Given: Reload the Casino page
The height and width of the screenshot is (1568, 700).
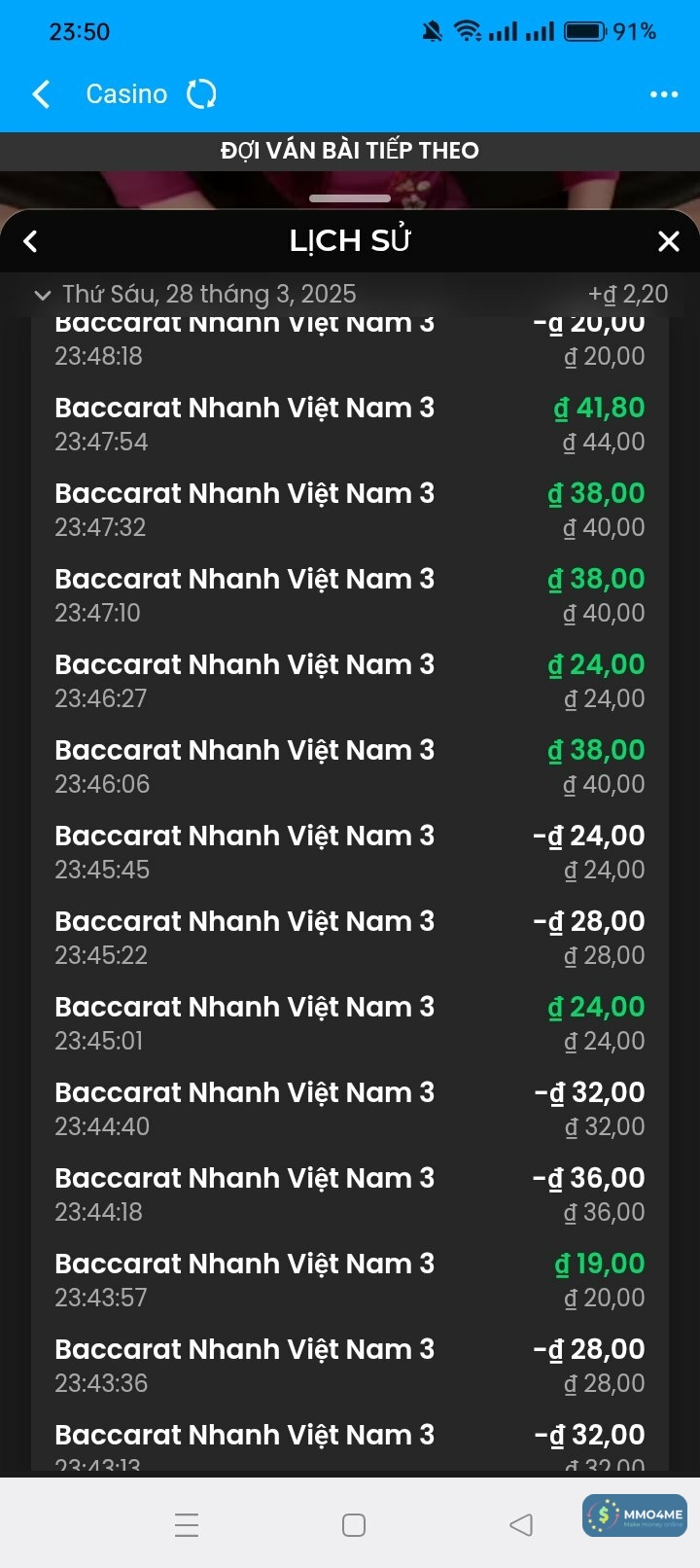Looking at the screenshot, I should coord(201,94).
